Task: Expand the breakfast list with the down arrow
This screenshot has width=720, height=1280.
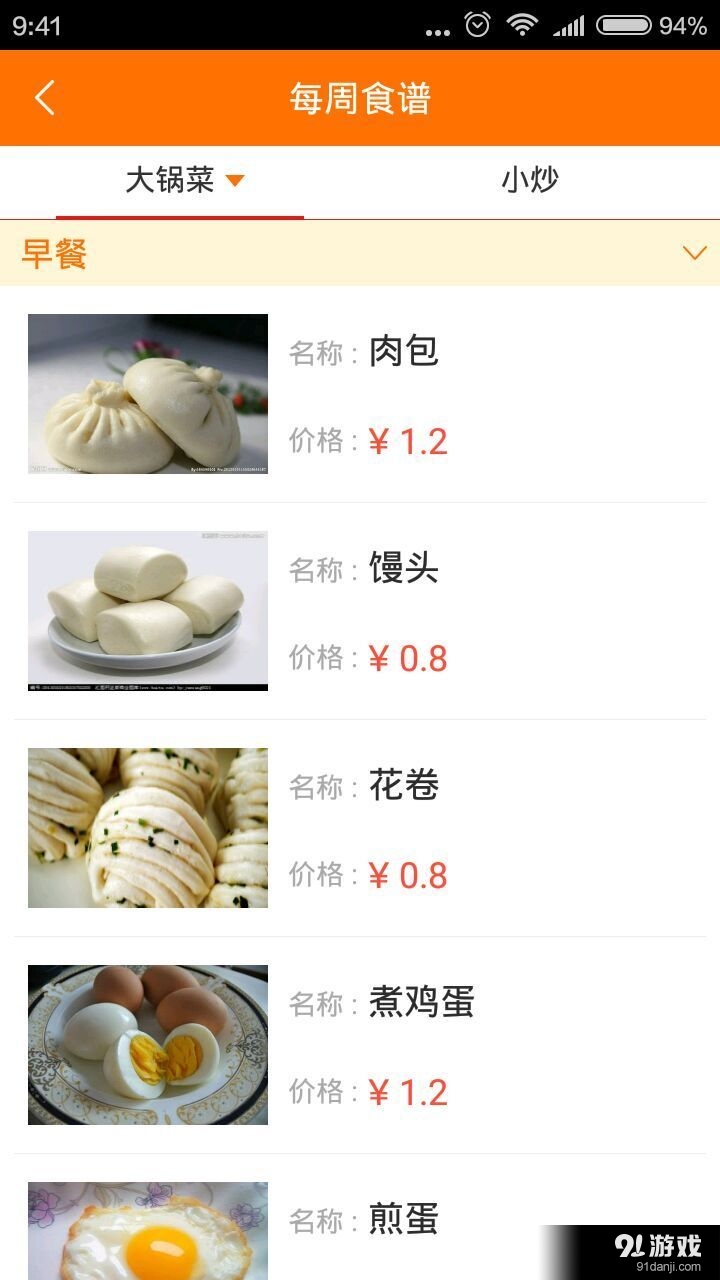Action: point(695,252)
